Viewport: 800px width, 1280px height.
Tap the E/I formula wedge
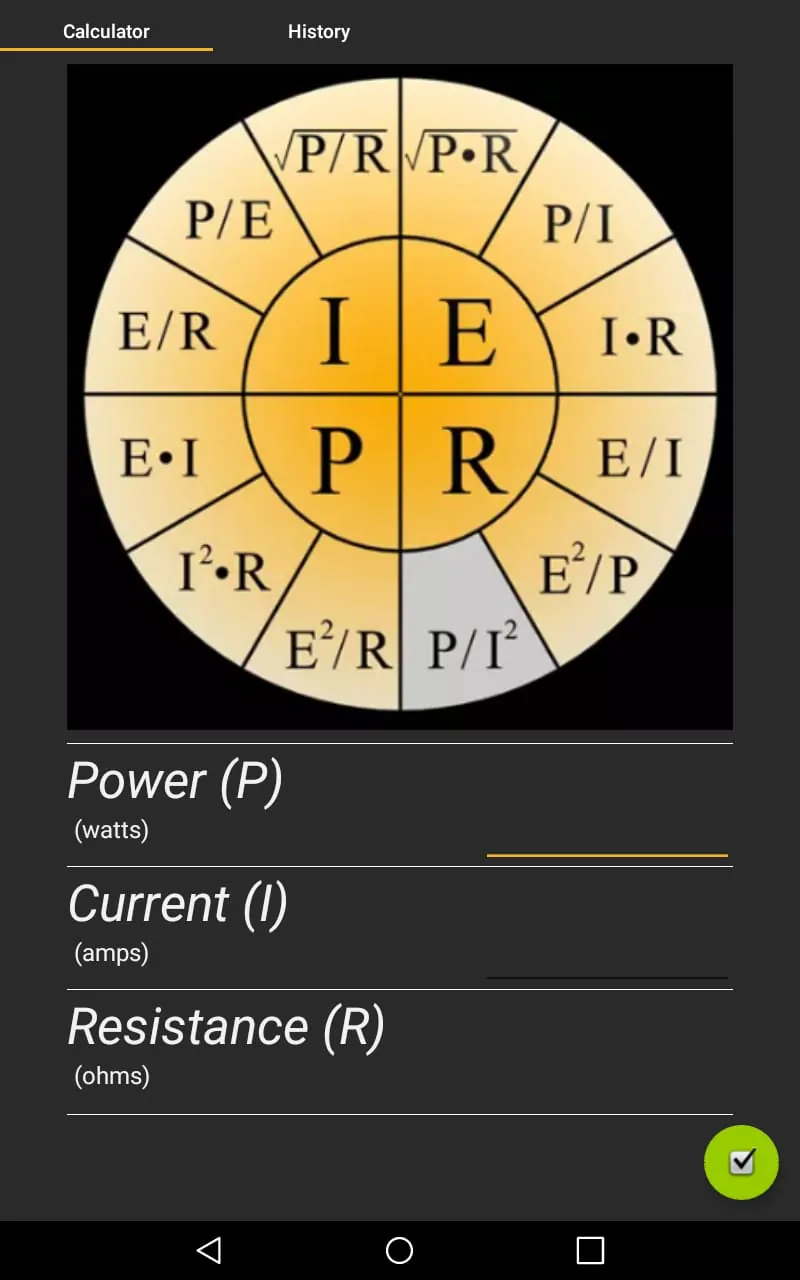pyautogui.click(x=640, y=458)
